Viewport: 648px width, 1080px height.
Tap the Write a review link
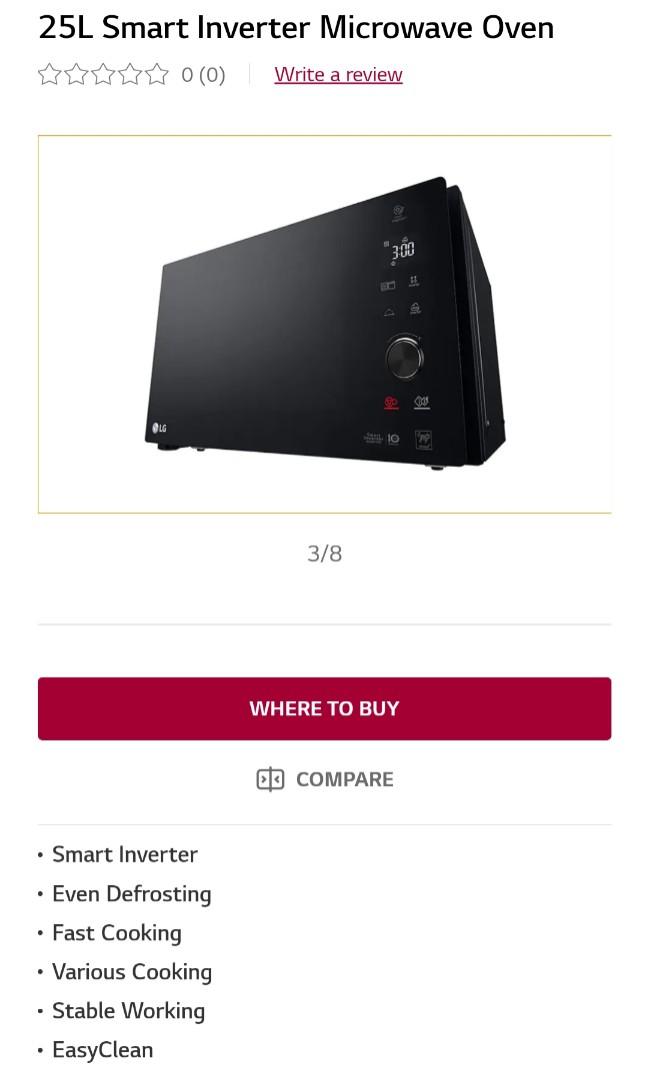coord(338,74)
